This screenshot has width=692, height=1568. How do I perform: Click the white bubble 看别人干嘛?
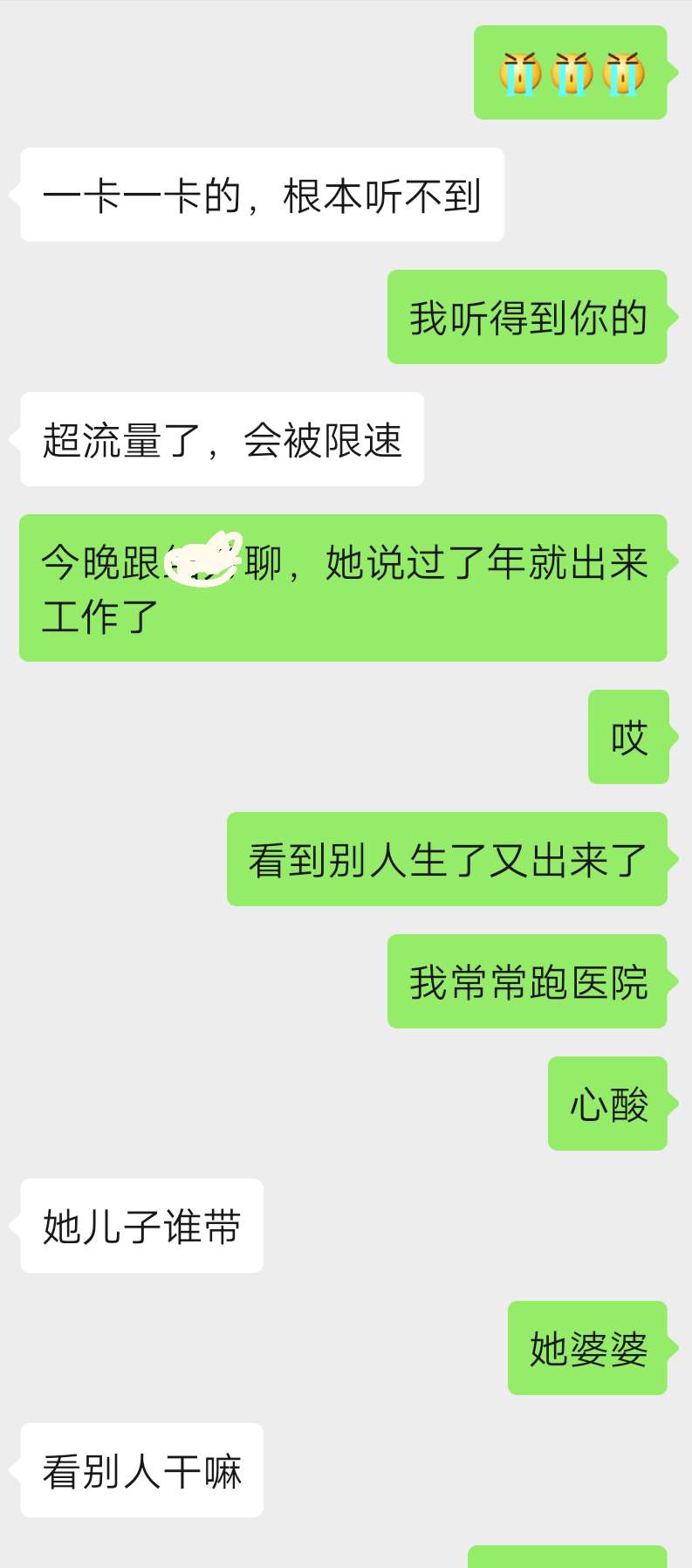141,1471
